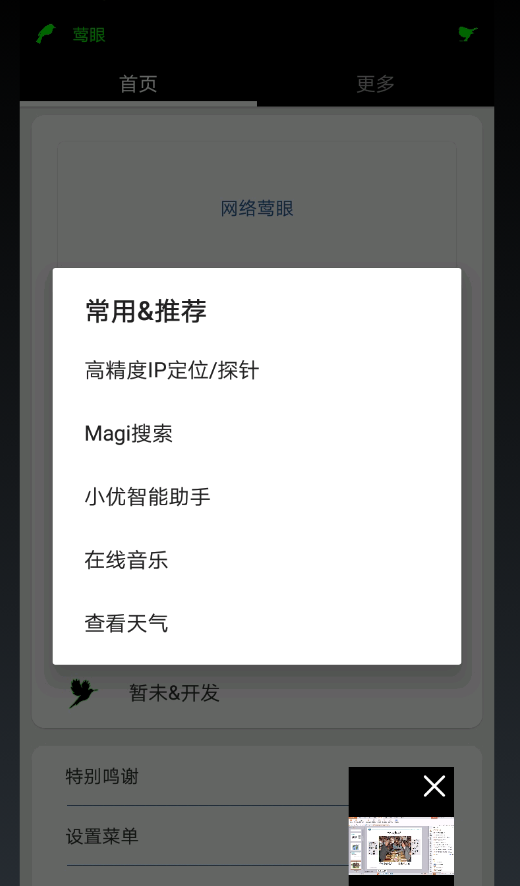This screenshot has height=886, width=520.
Task: Choose 查看天气
Action: click(257, 624)
